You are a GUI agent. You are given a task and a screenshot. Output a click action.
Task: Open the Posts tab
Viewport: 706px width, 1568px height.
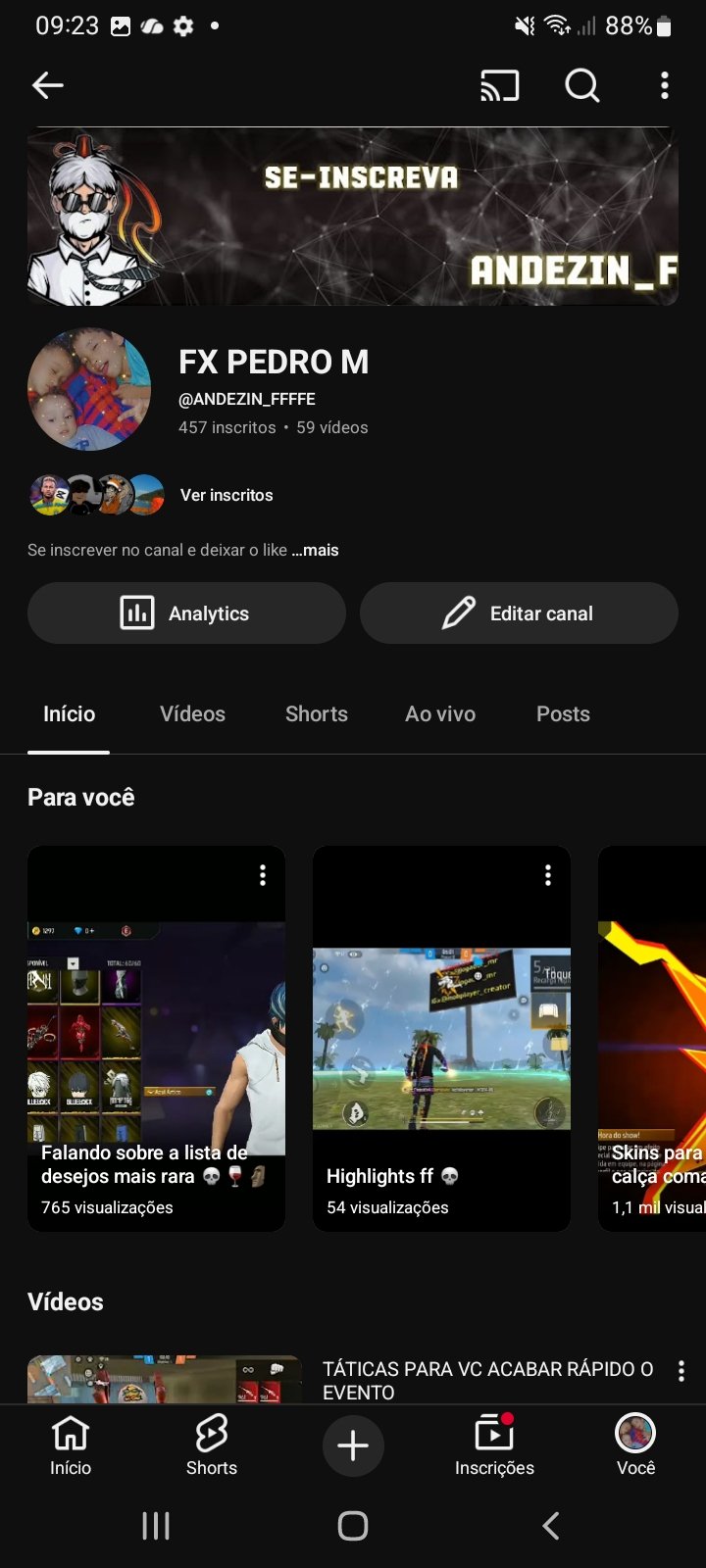pos(563,713)
